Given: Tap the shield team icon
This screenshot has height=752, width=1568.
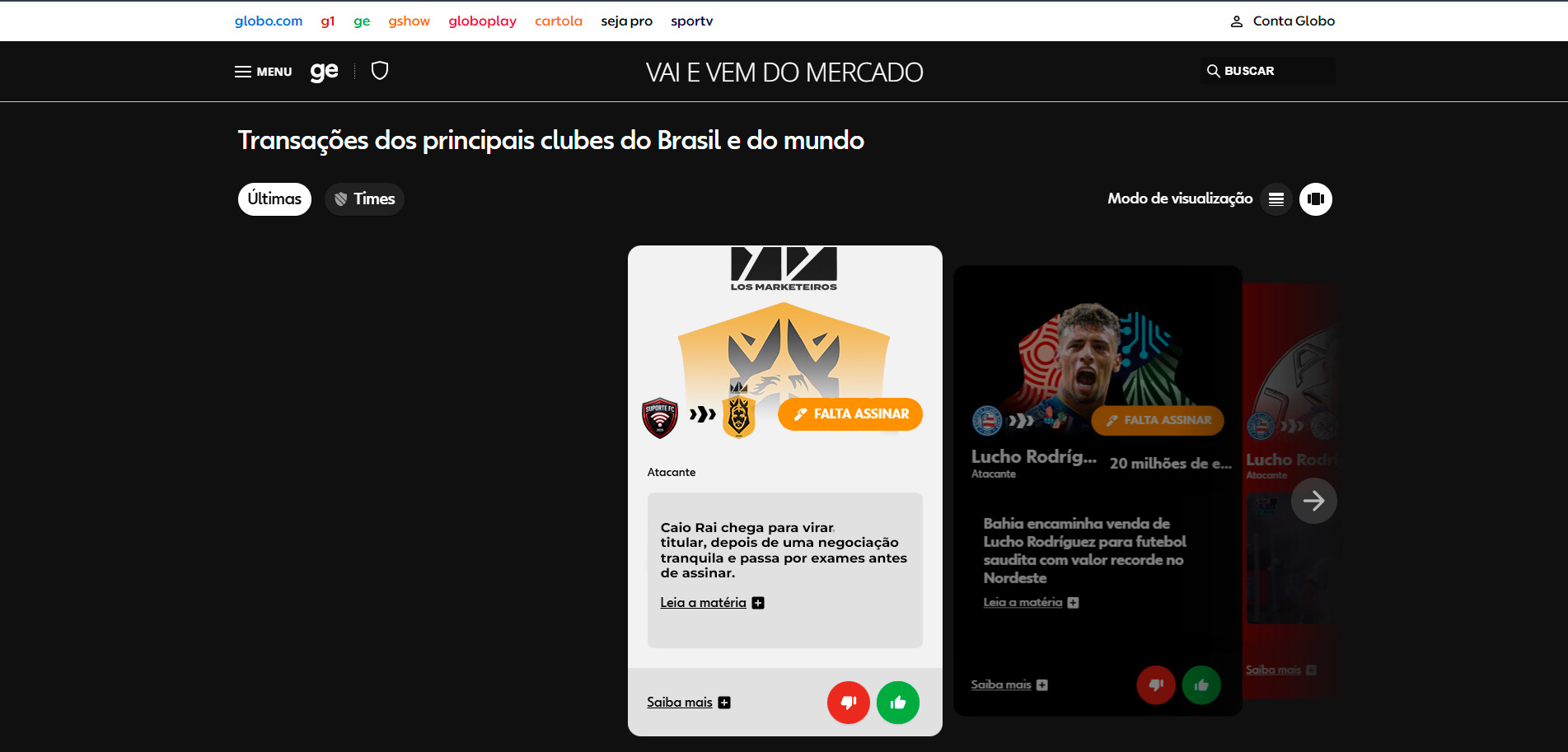Looking at the screenshot, I should pos(379,71).
